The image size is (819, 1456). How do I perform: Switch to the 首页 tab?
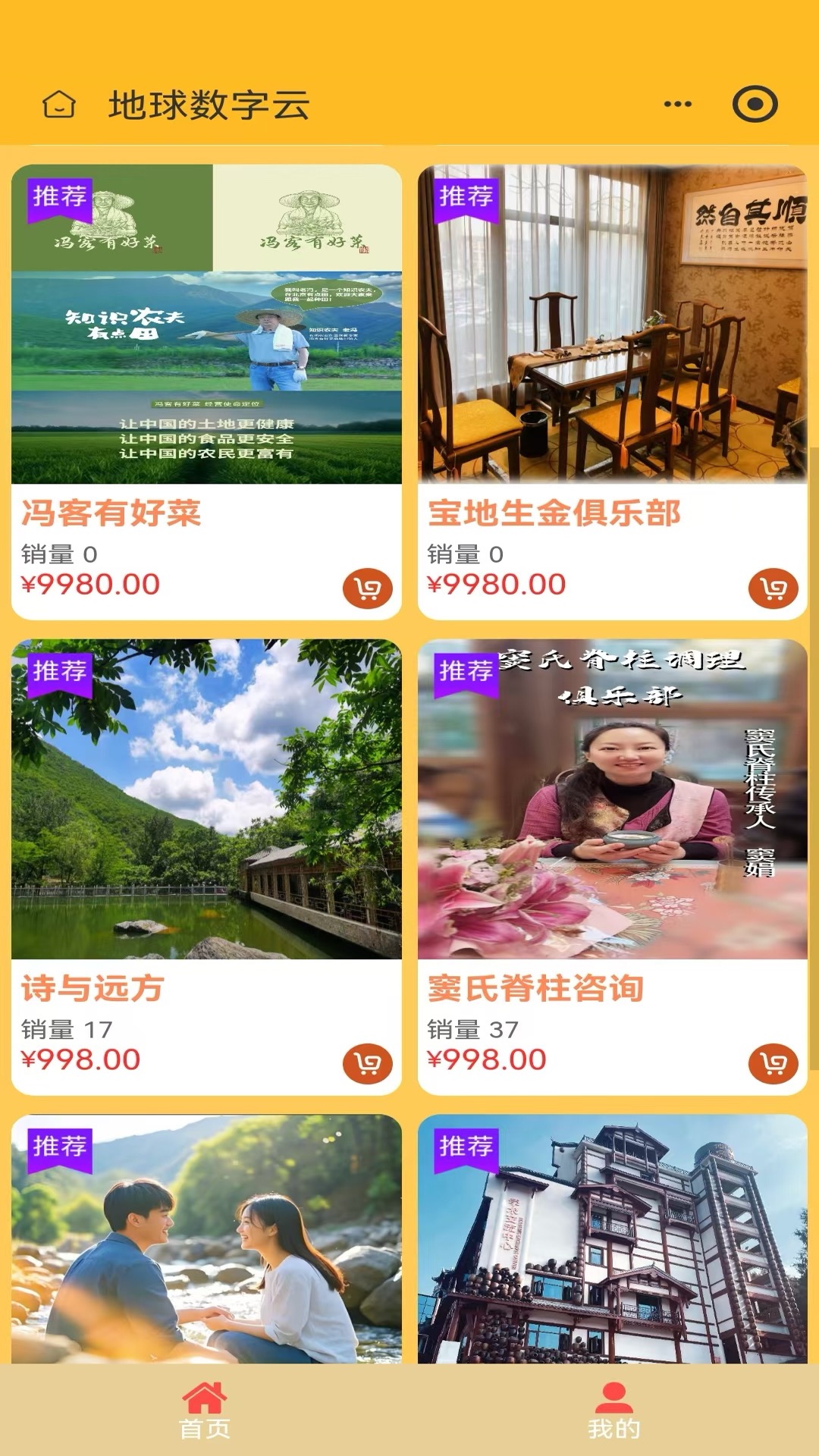coord(205,1410)
